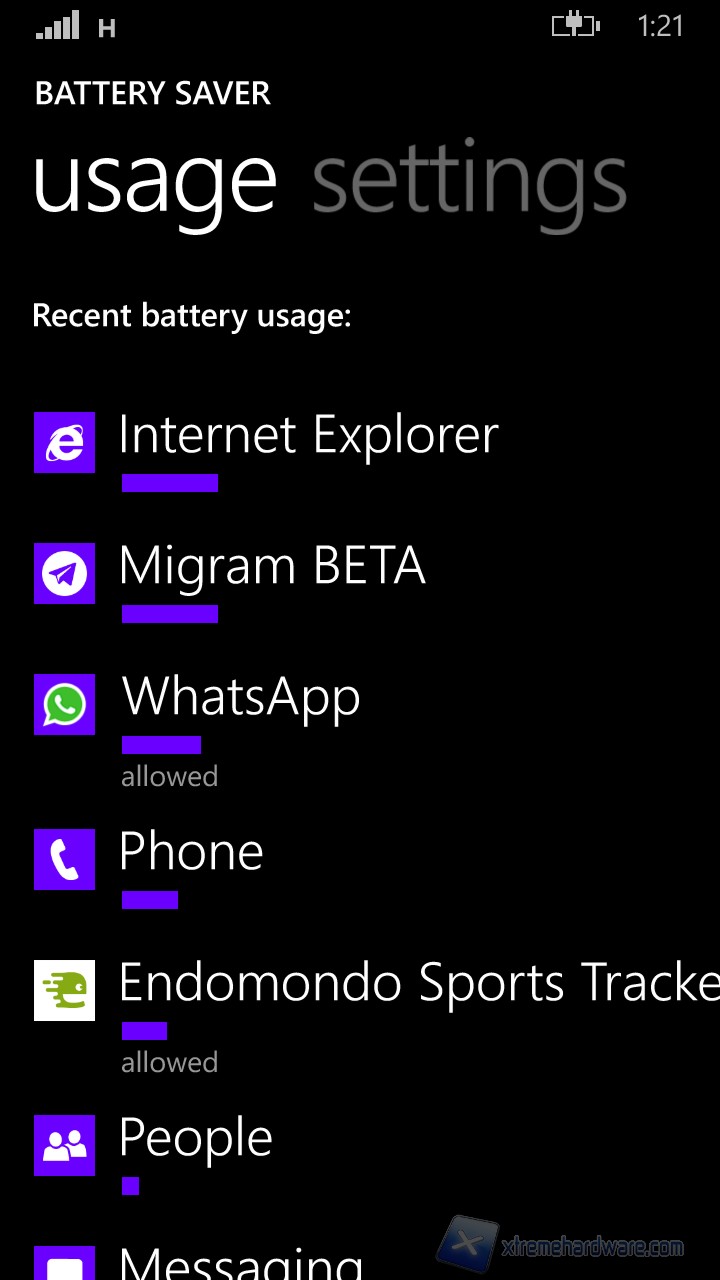The height and width of the screenshot is (1280, 720).
Task: Switch to the settings tab
Action: coord(469,182)
